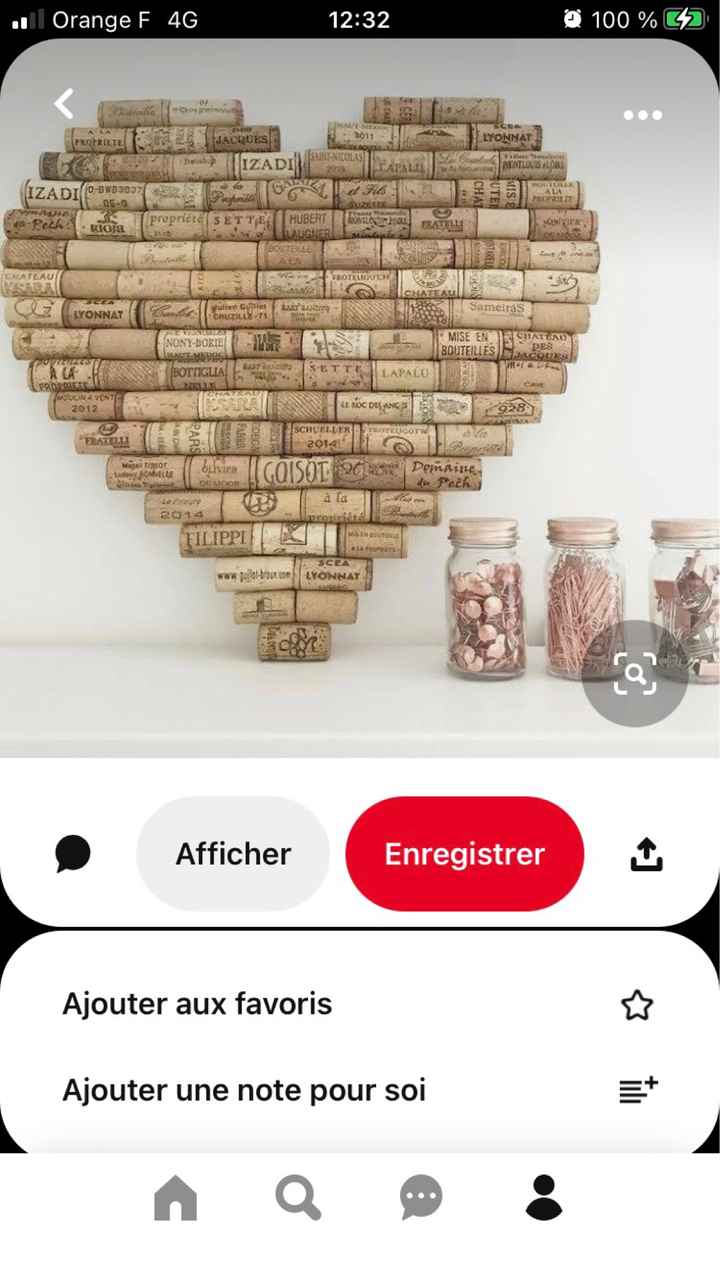This screenshot has width=720, height=1280.
Task: Select "Ajouter aux favoris"
Action: 196,1004
